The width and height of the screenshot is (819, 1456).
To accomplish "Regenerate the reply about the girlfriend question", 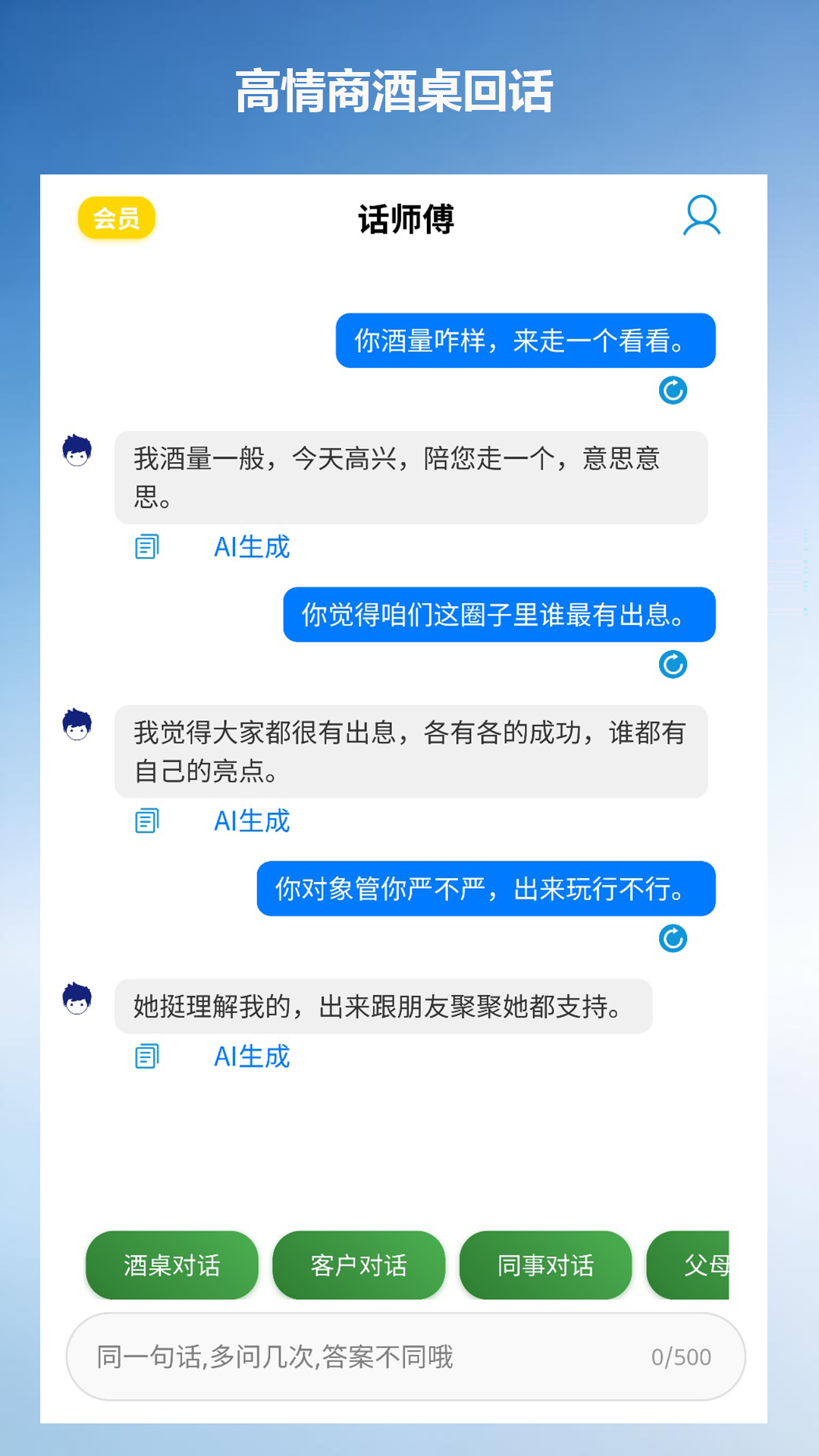I will coord(673,940).
